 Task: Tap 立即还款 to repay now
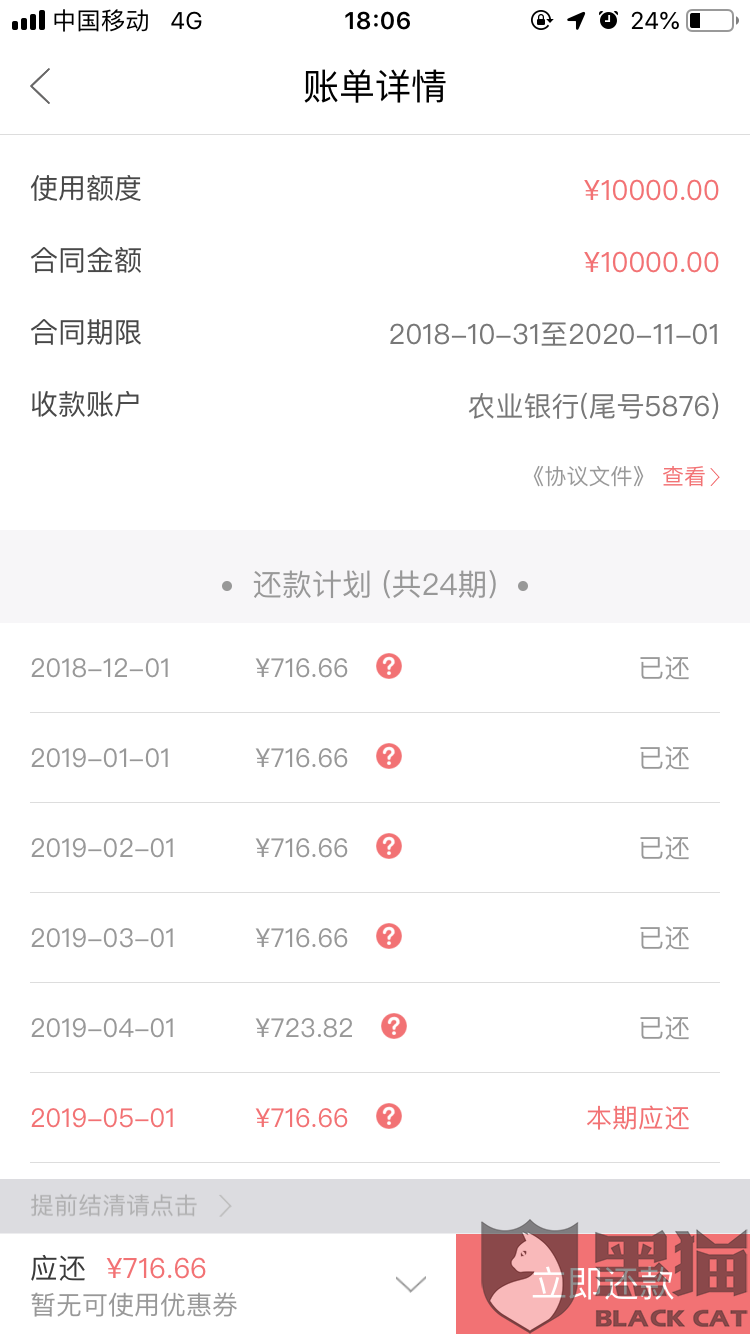[602, 1284]
